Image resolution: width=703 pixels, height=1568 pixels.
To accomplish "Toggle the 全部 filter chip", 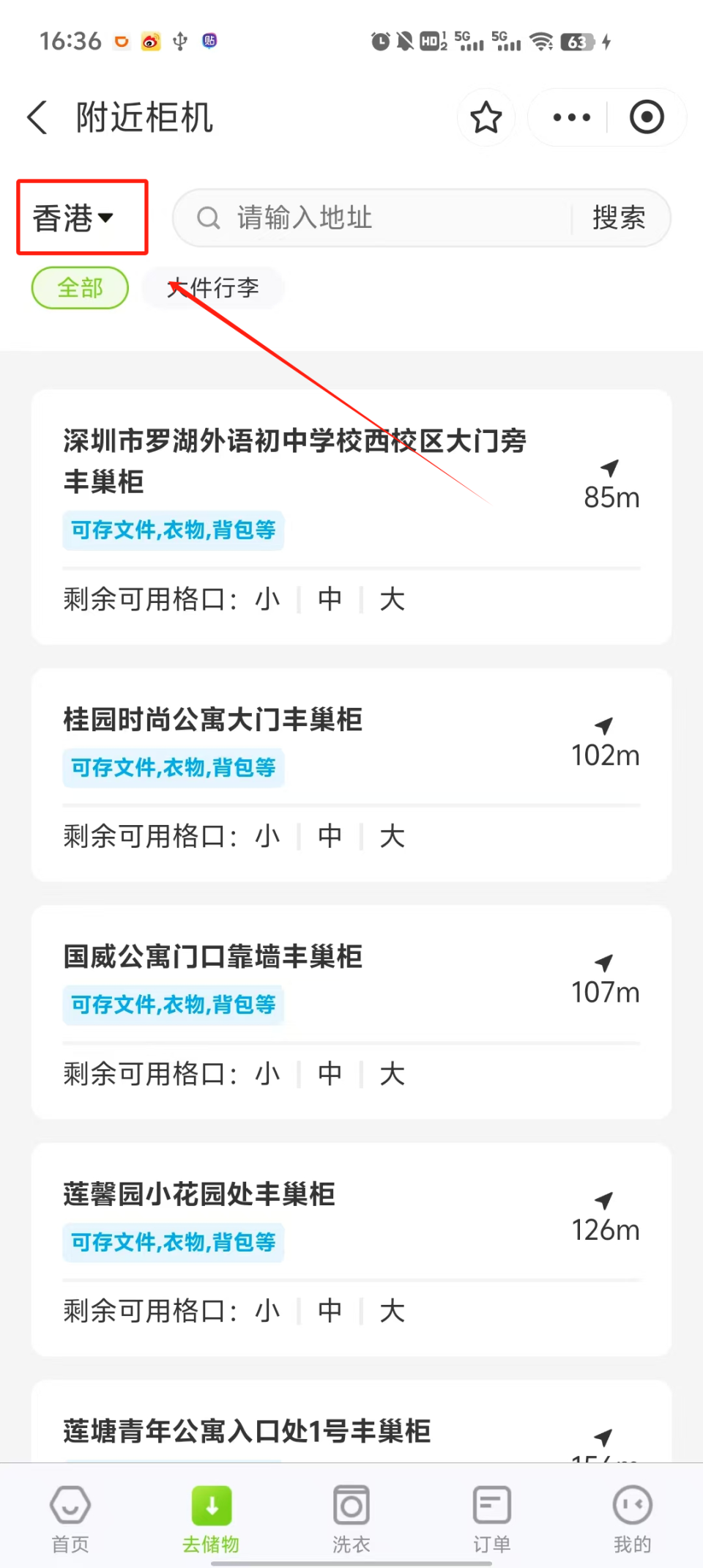I will pyautogui.click(x=79, y=288).
